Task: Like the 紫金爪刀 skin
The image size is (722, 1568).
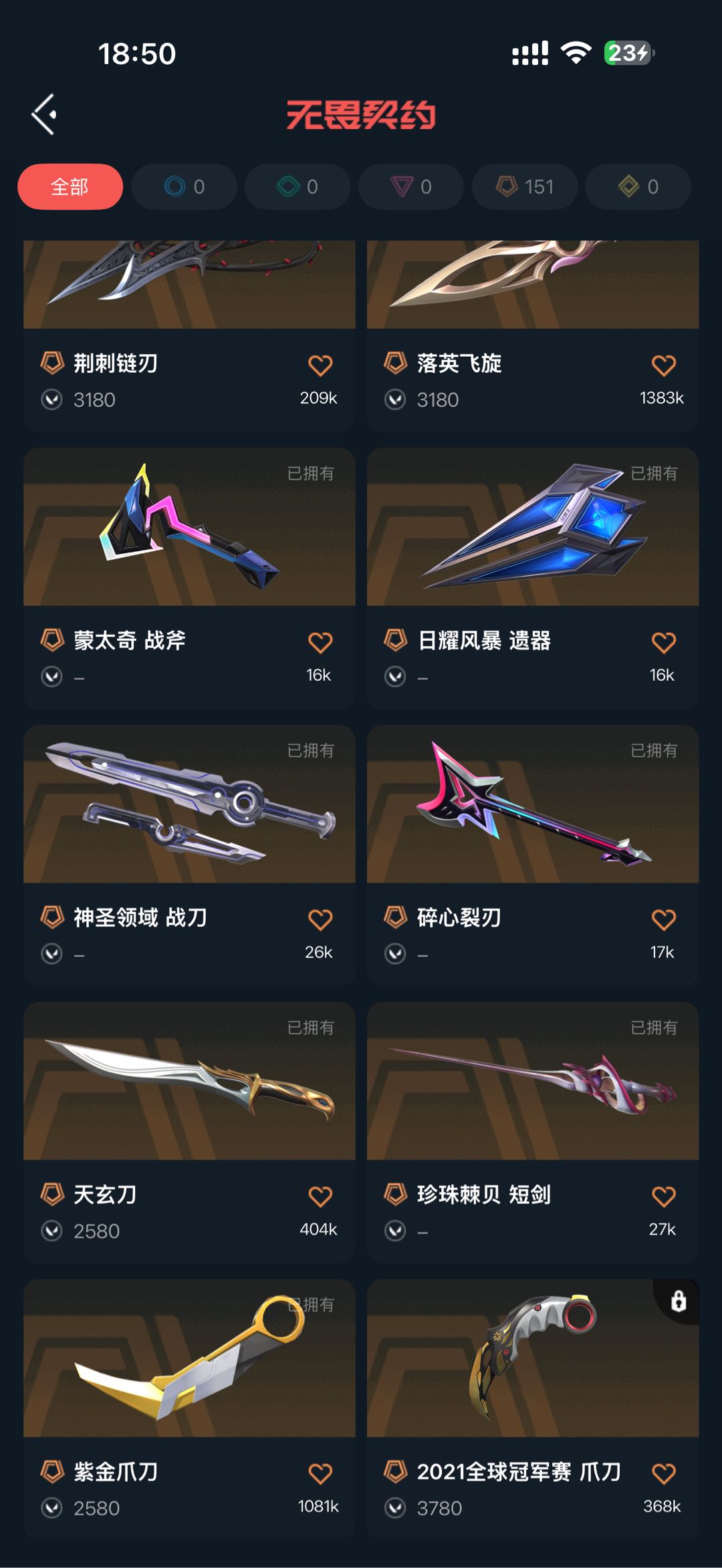Action: [x=320, y=1474]
